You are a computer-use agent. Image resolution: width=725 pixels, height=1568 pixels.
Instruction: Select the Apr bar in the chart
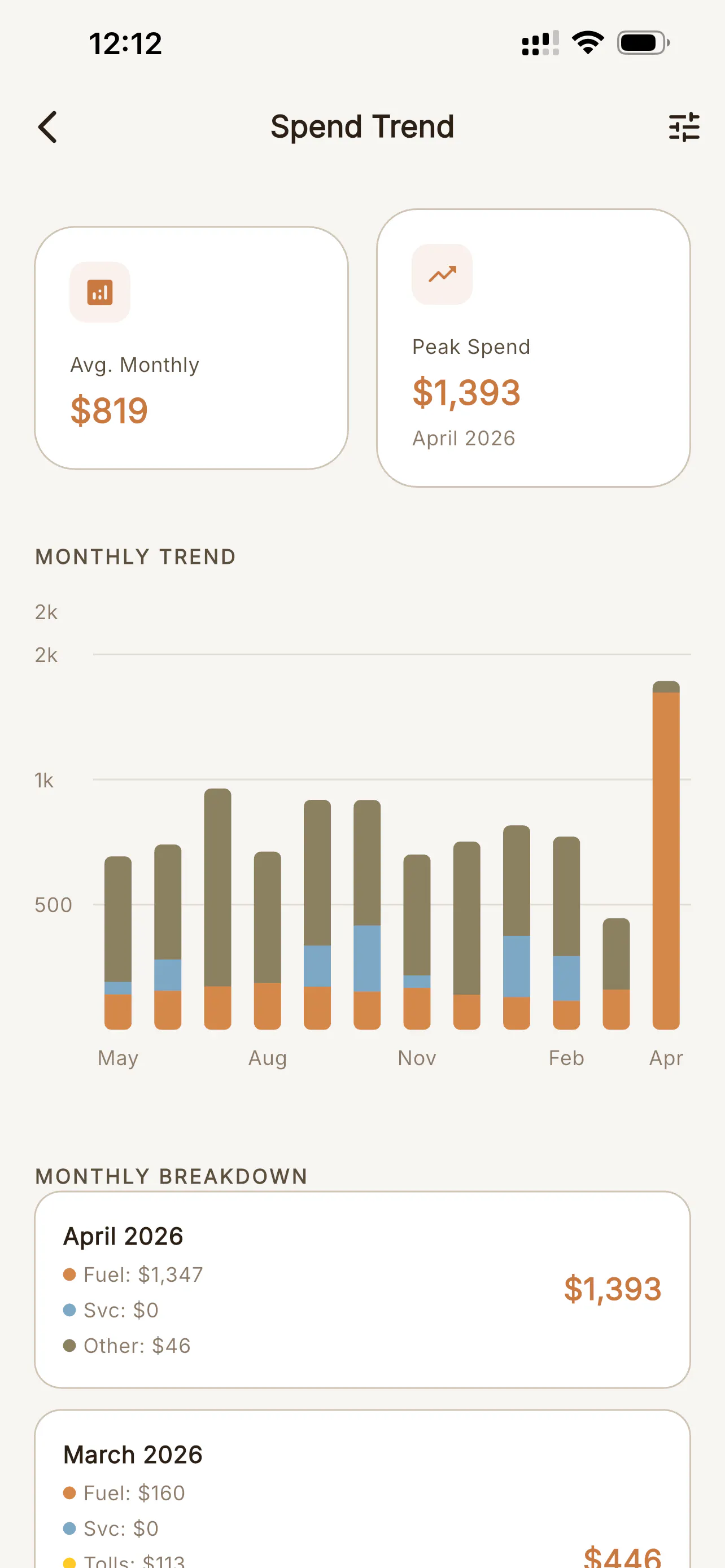point(665,855)
